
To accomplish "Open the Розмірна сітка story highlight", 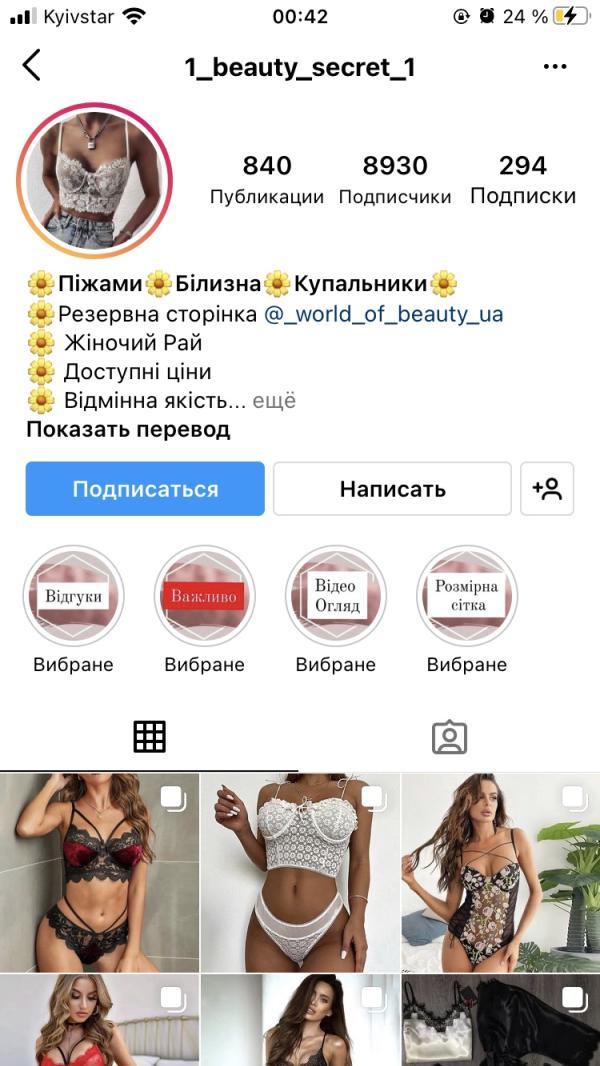I will 467,596.
